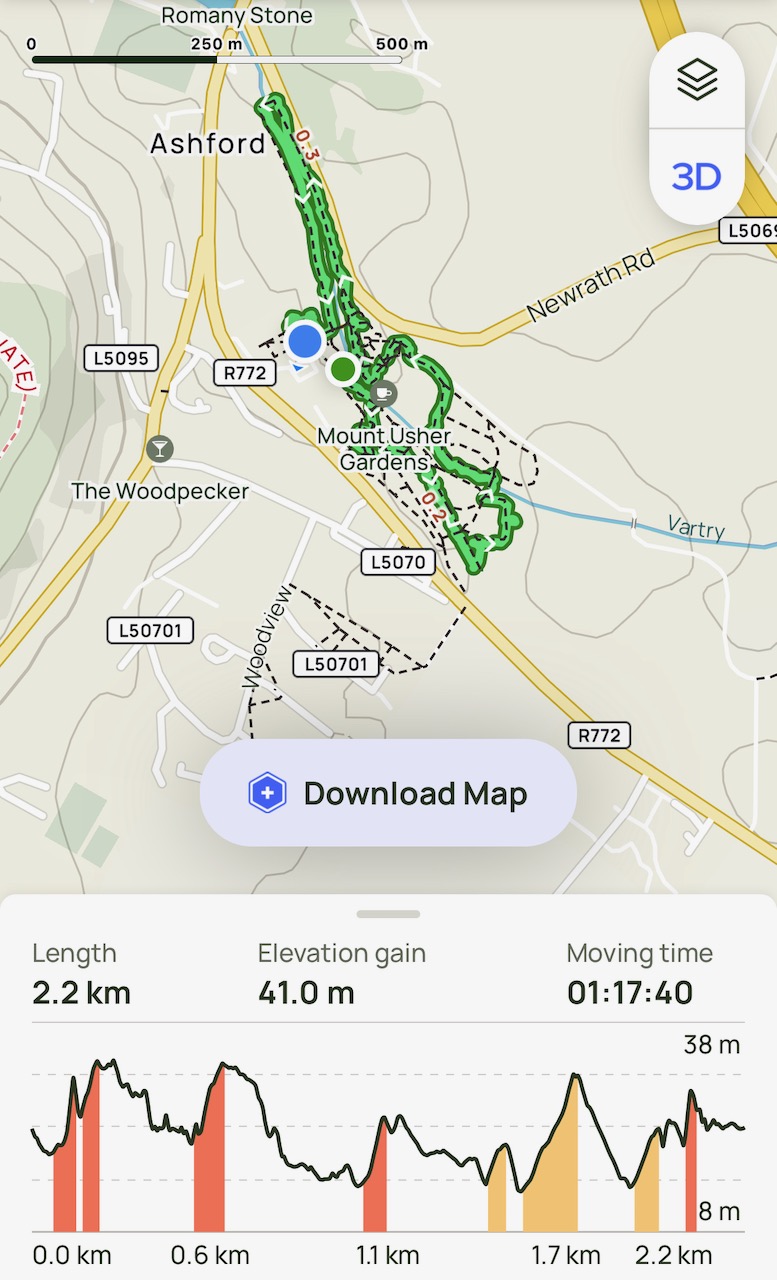Viewport: 777px width, 1280px height.
Task: Switch the map to 3D view
Action: 697,177
